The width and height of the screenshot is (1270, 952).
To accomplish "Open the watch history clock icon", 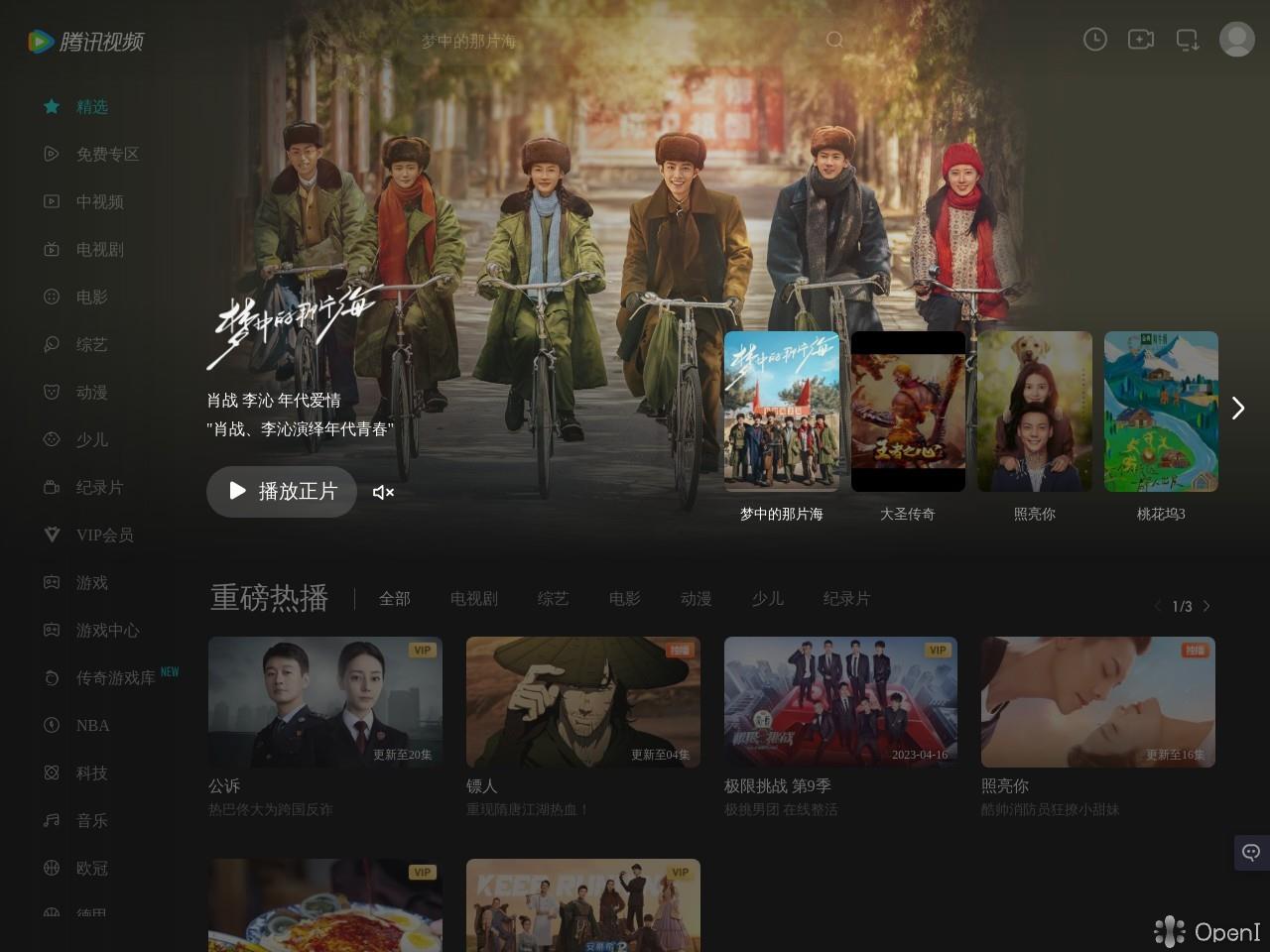I will tap(1094, 40).
